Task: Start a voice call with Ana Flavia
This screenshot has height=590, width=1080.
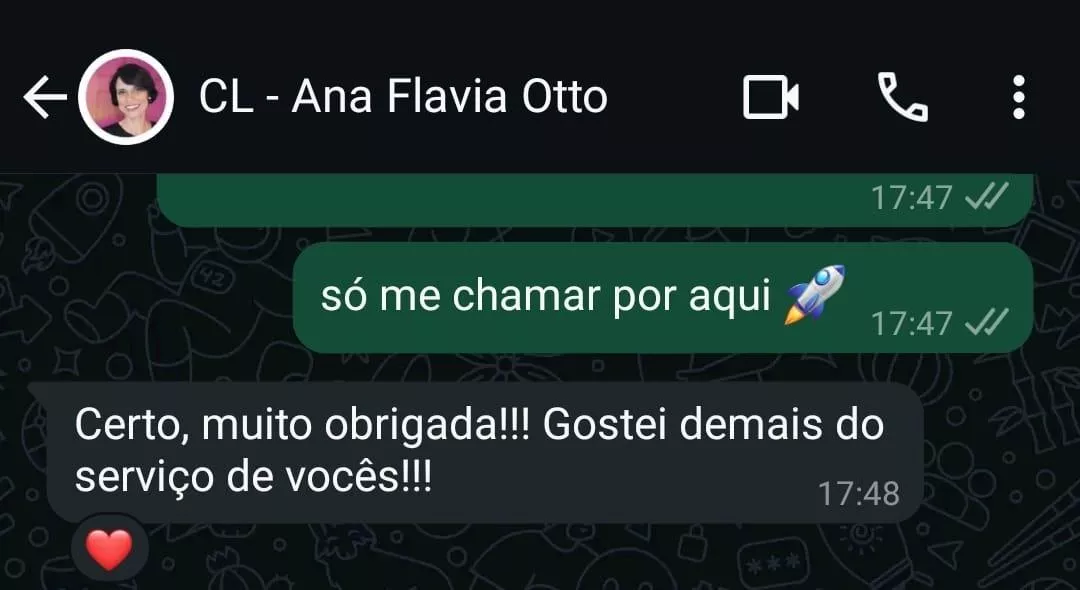Action: coord(902,98)
